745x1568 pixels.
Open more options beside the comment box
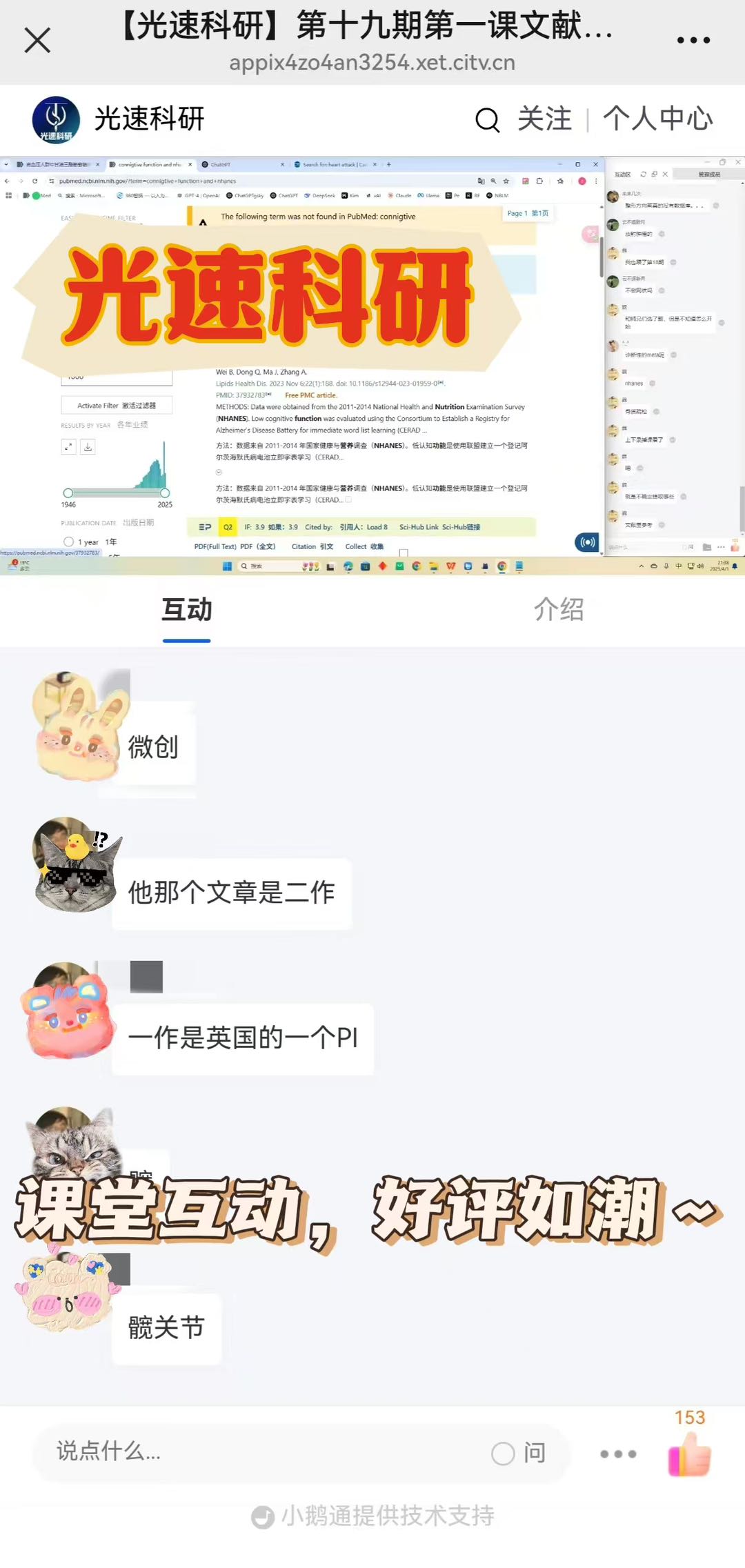pos(618,1453)
